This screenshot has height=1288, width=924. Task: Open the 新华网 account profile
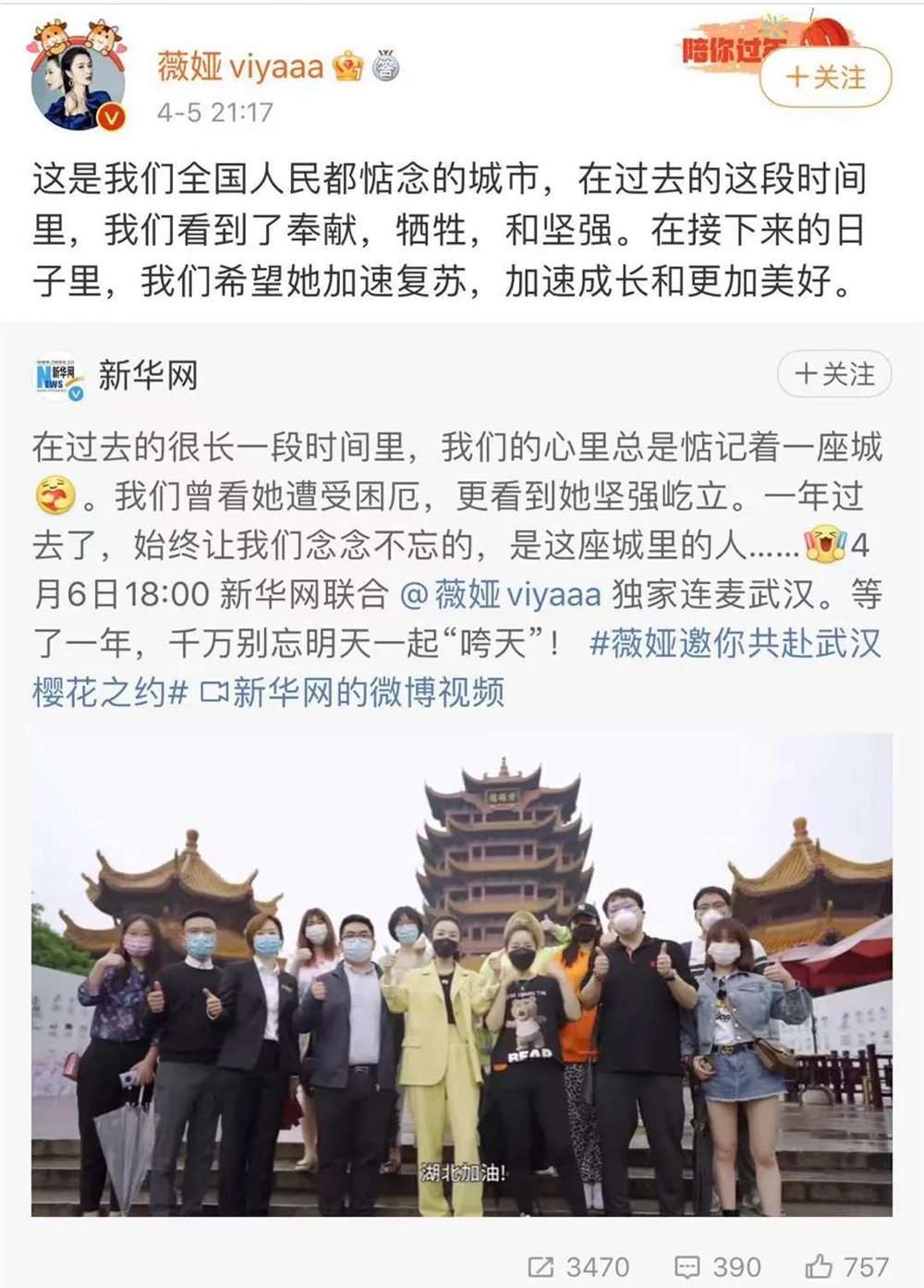(148, 375)
